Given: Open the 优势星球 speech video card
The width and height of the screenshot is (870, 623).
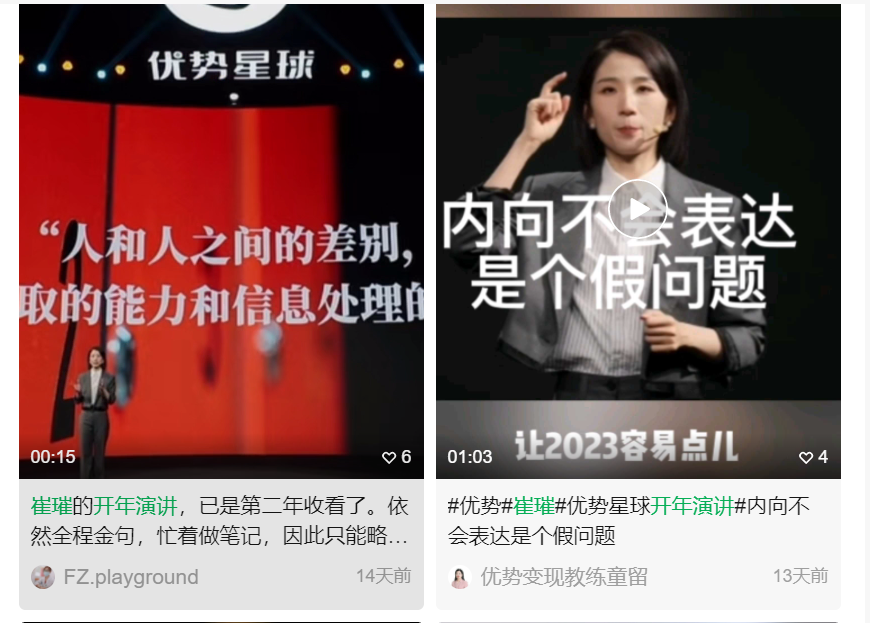Looking at the screenshot, I should tap(221, 240).
